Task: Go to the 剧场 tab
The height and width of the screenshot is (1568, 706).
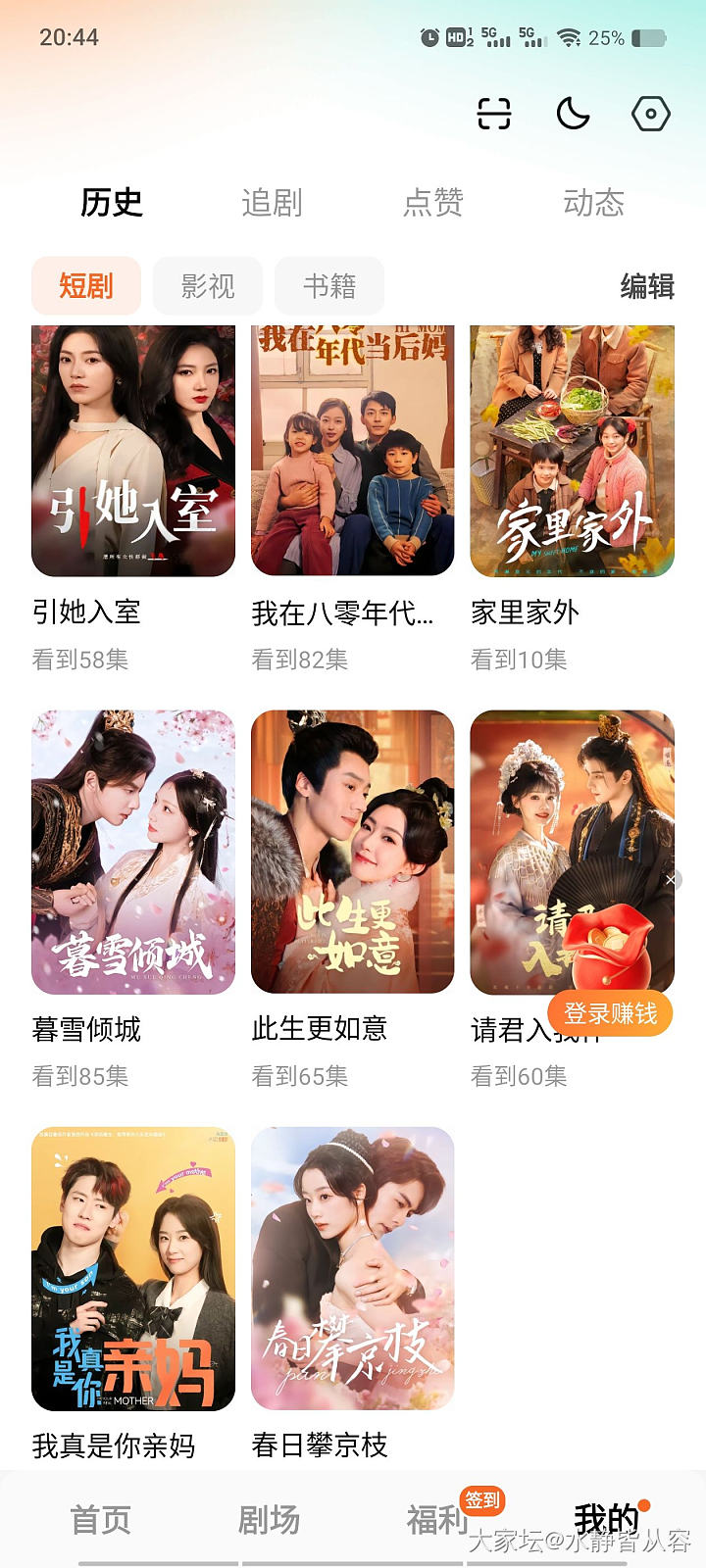Action: pyautogui.click(x=270, y=1520)
